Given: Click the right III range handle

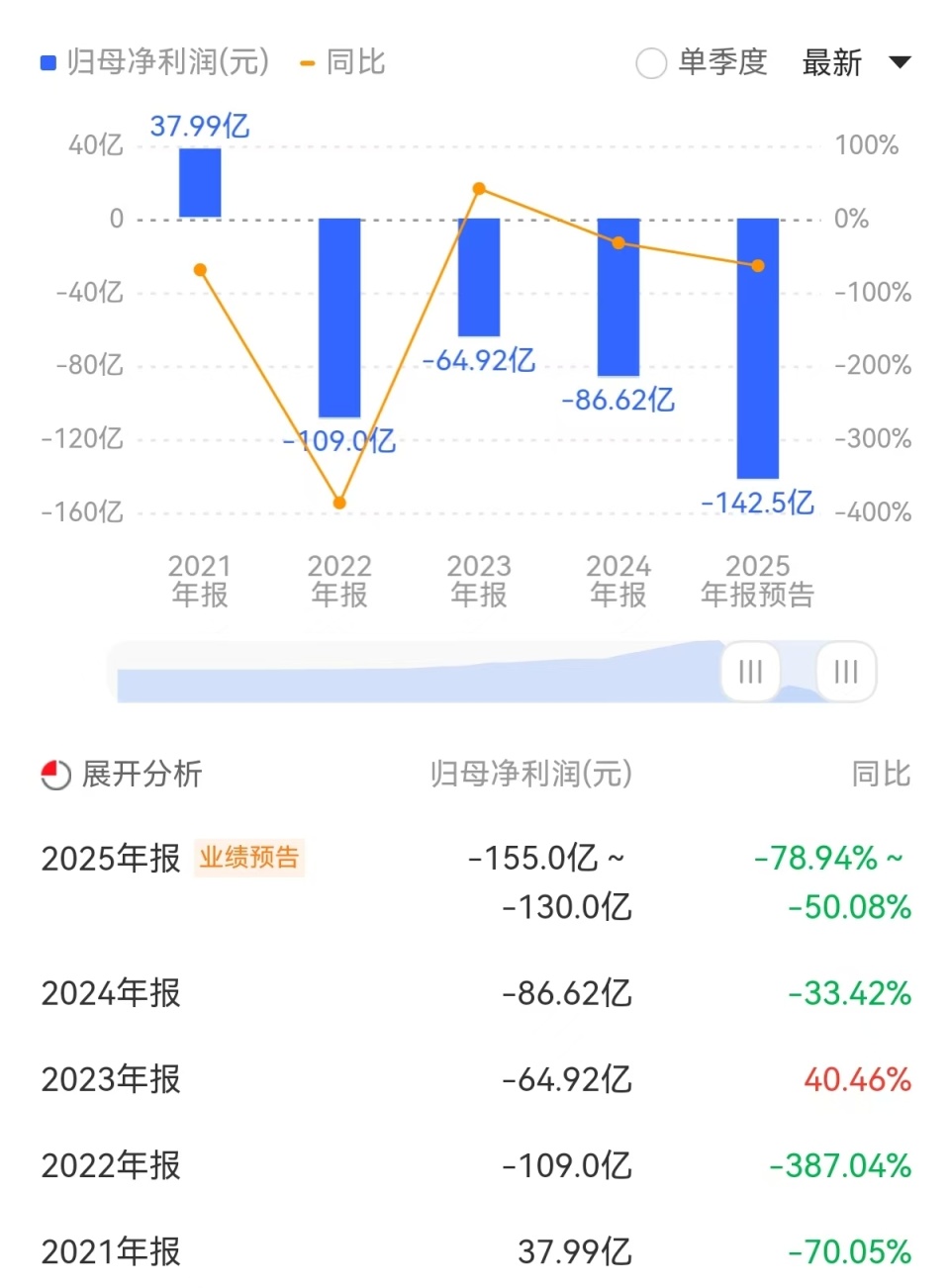Looking at the screenshot, I should click(845, 672).
